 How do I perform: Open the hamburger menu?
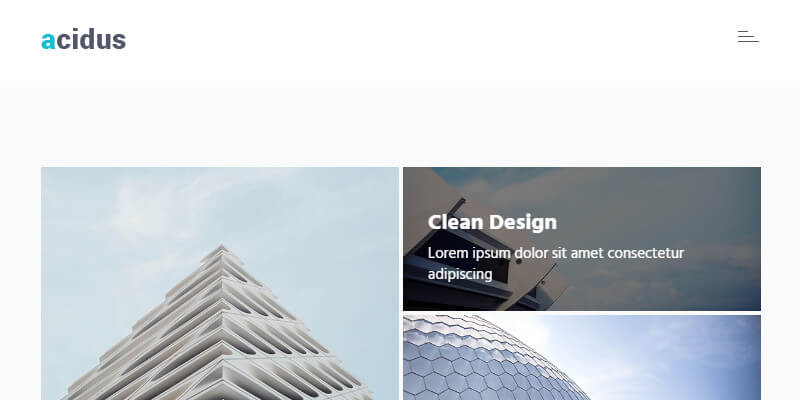pyautogui.click(x=748, y=37)
